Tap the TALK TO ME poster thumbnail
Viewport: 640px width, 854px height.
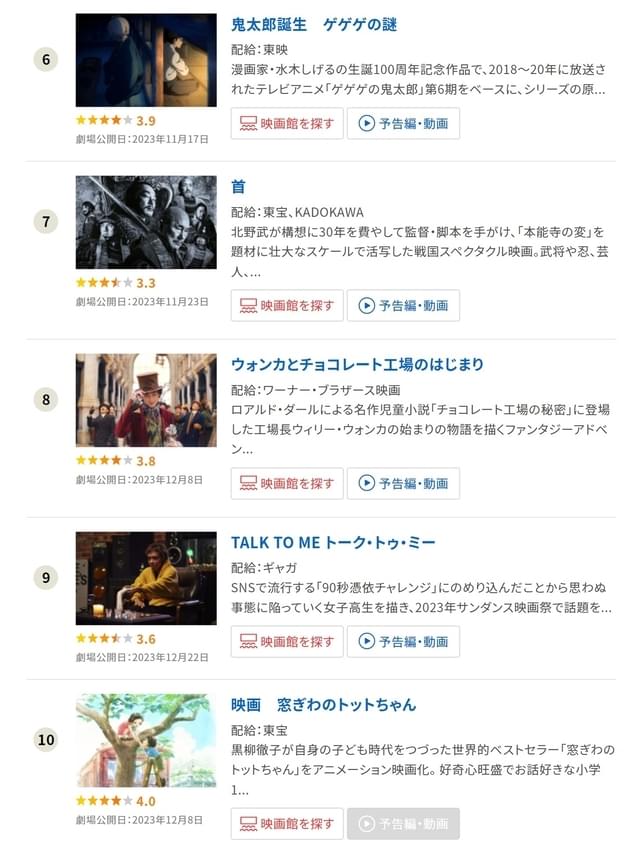pyautogui.click(x=146, y=578)
